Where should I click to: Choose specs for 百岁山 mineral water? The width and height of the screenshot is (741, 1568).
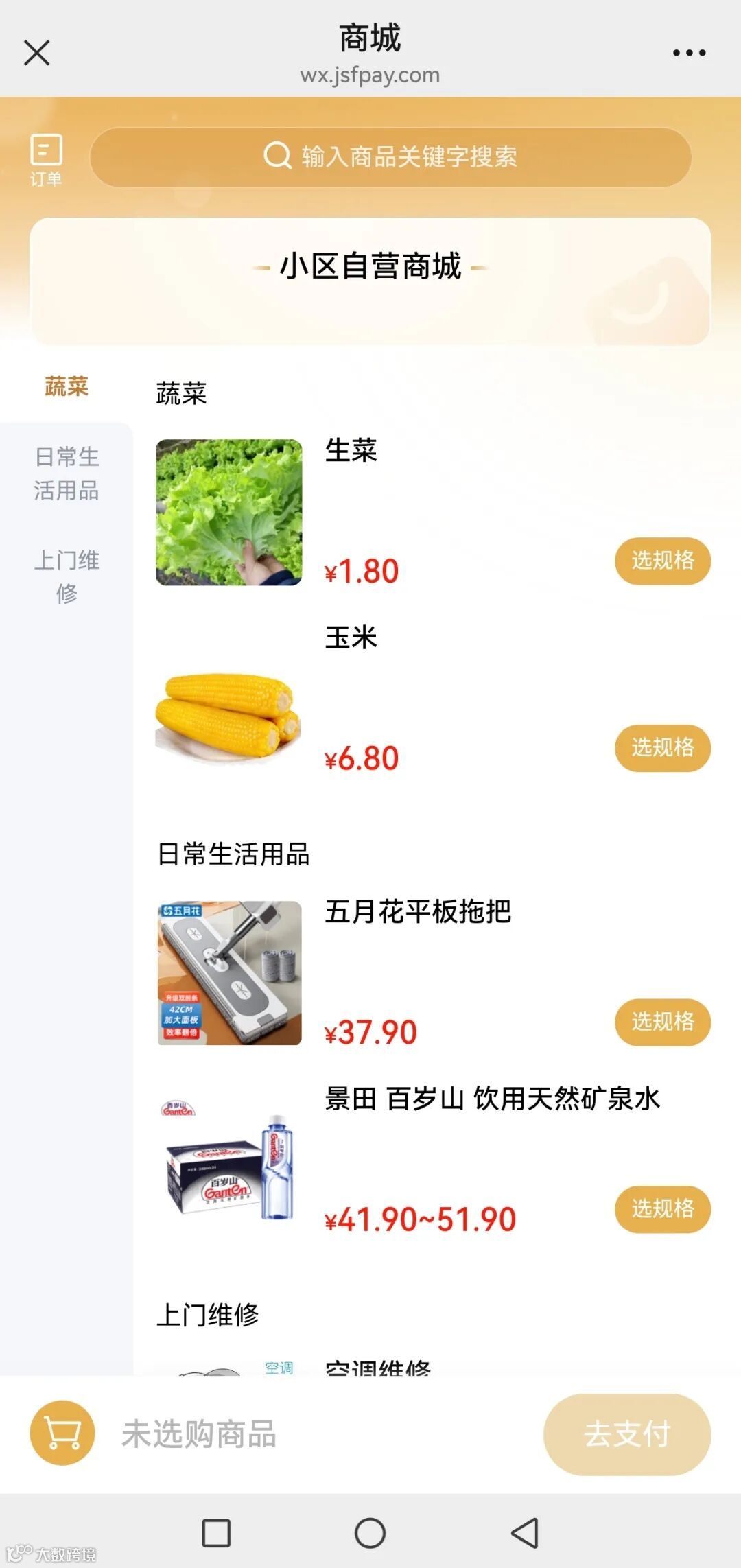(662, 1208)
